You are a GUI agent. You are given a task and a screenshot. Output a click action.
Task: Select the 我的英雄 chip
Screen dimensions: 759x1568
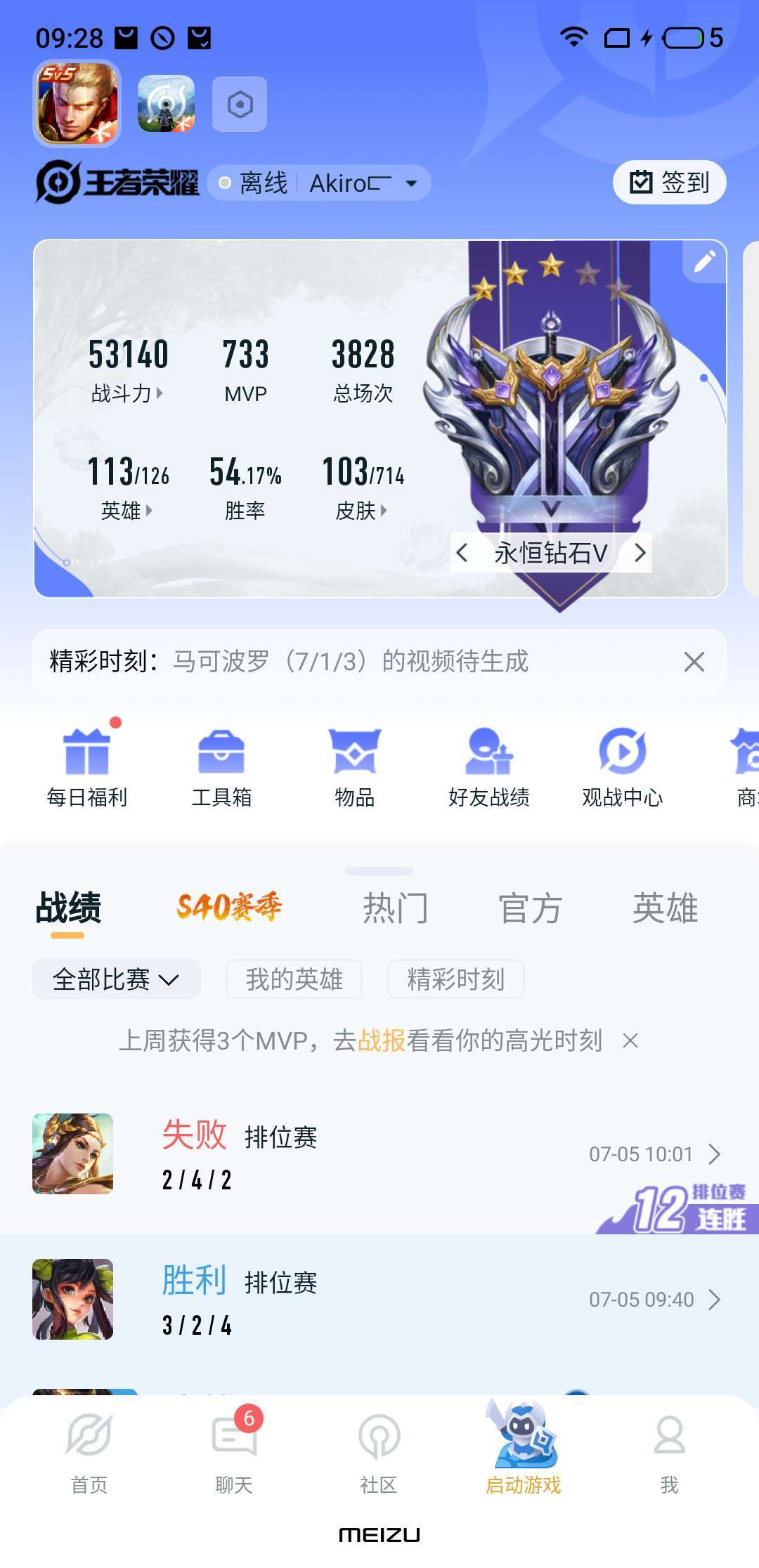tap(294, 979)
